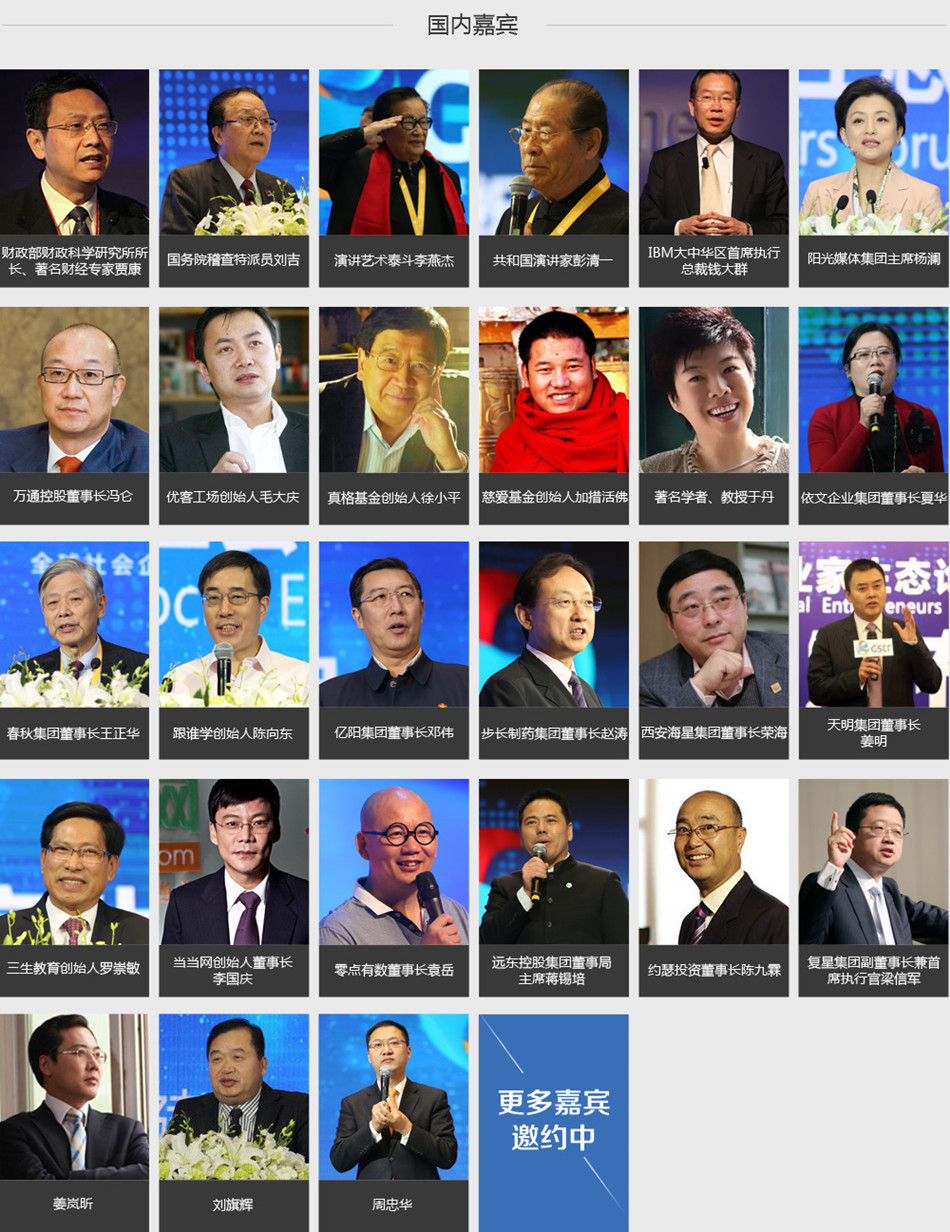The width and height of the screenshot is (950, 1232).
Task: Tap the blue 更多嘉宾邀约中 tile
Action: click(x=554, y=1123)
